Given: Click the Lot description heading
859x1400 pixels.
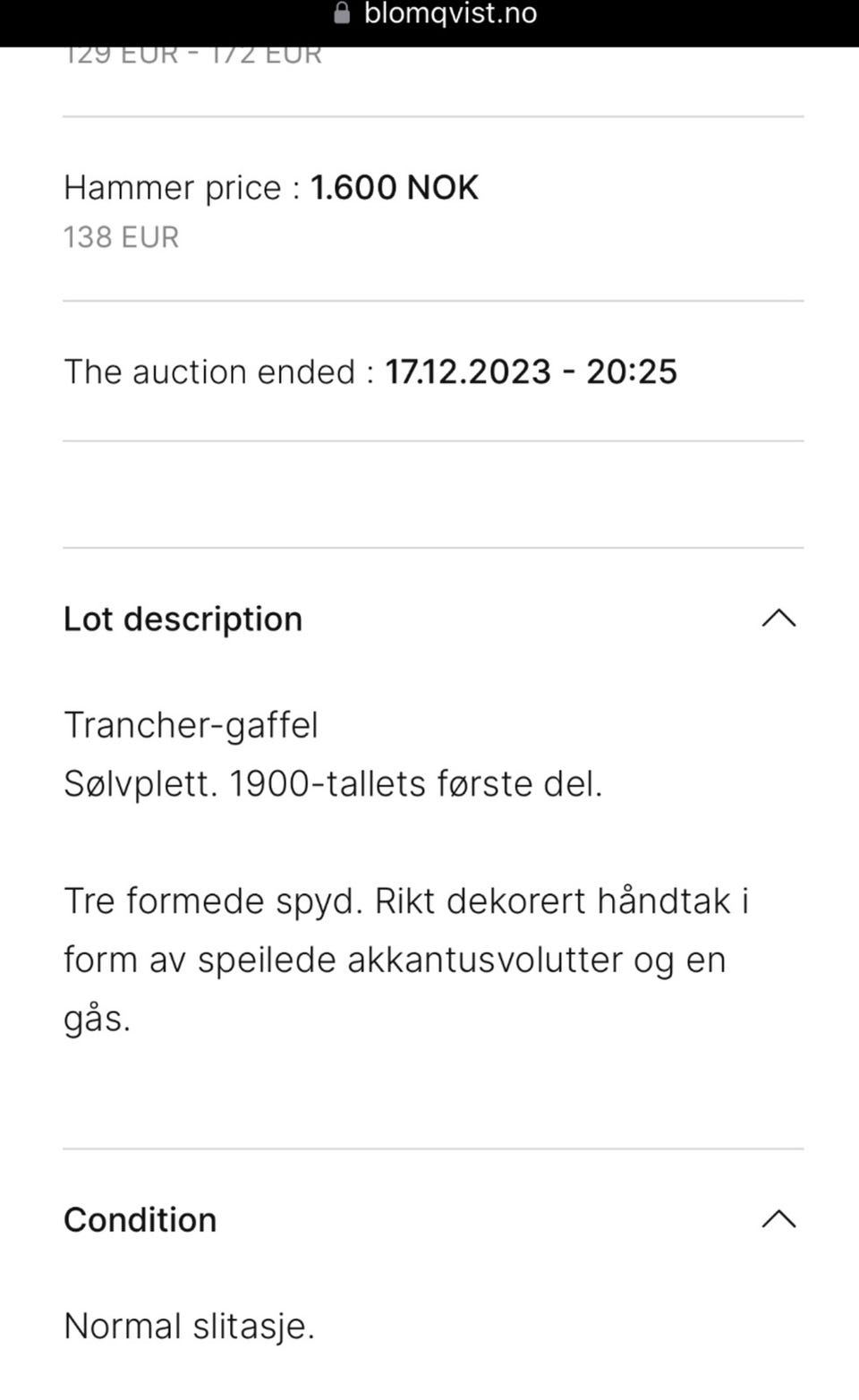Looking at the screenshot, I should click(x=182, y=619).
